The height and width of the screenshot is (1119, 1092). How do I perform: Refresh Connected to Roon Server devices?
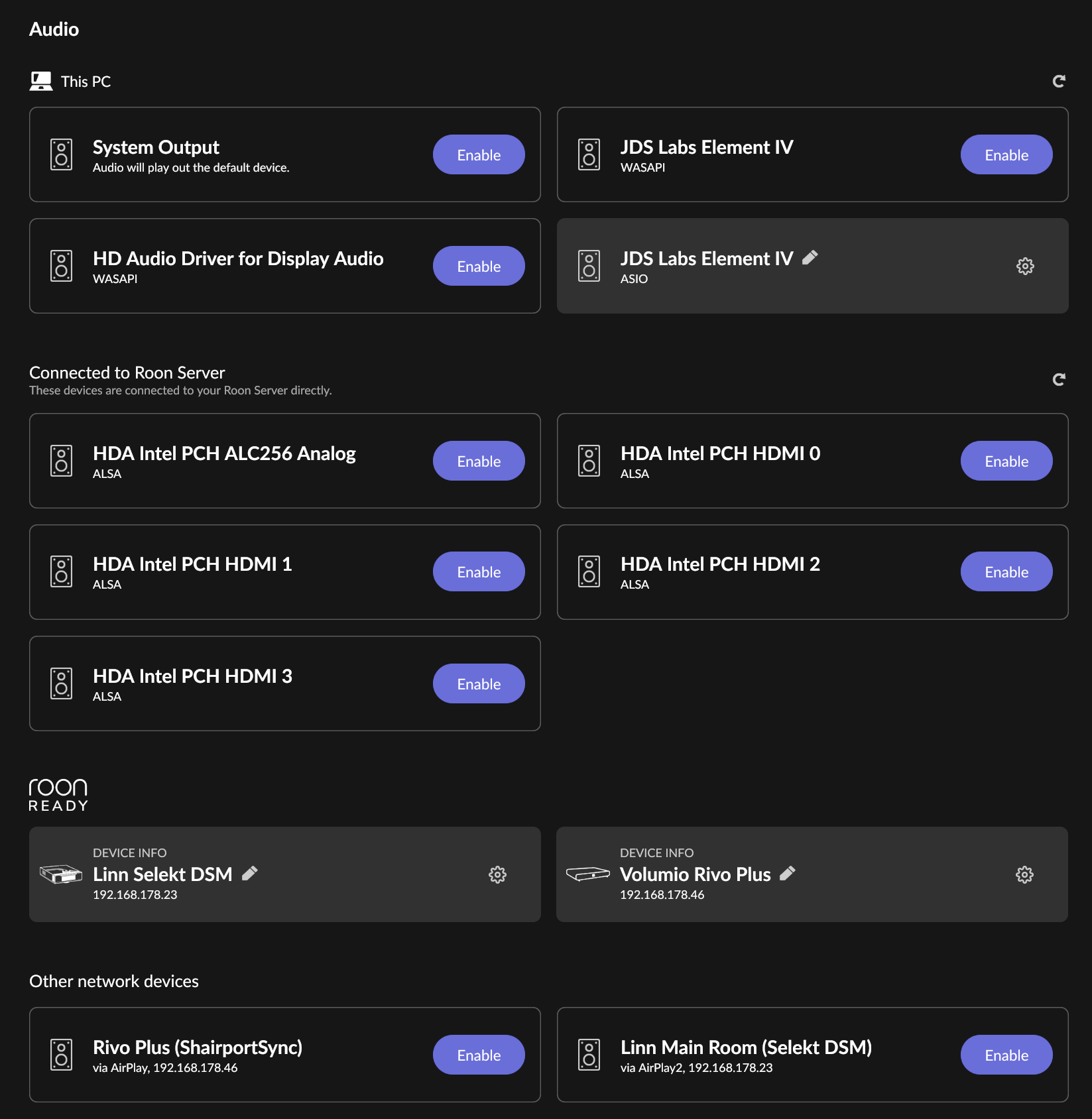[x=1059, y=379]
